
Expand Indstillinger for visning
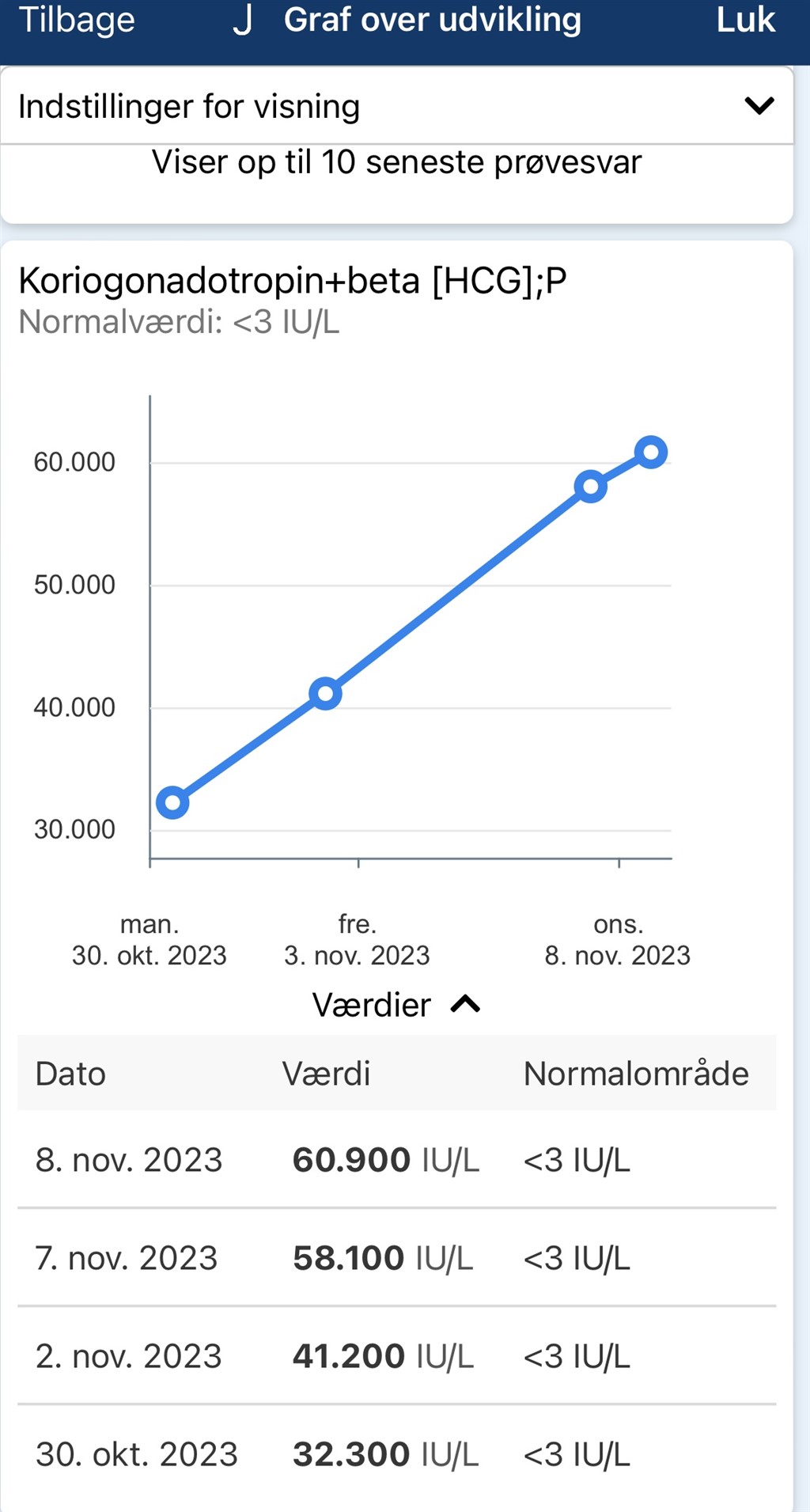[x=397, y=106]
